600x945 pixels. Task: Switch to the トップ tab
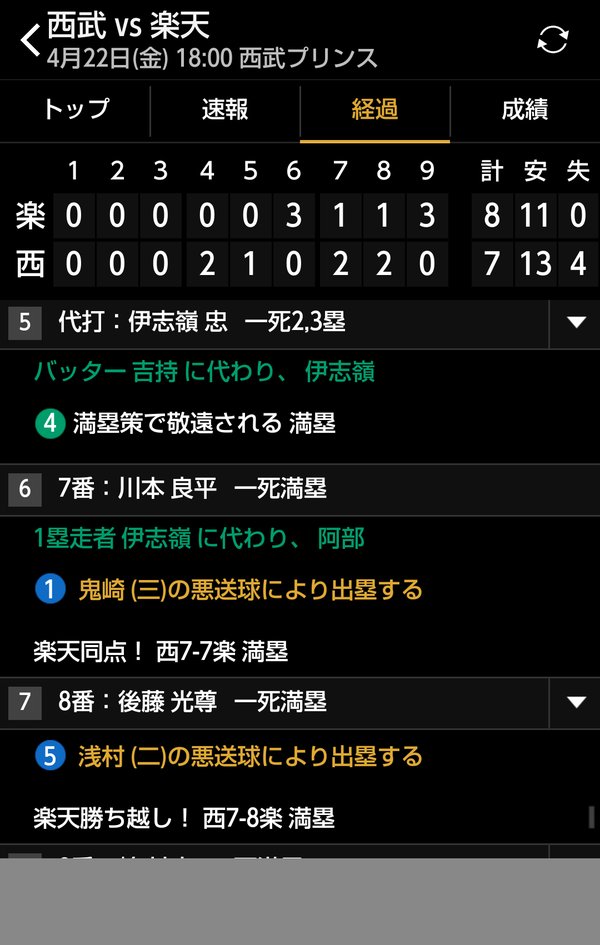click(x=76, y=110)
